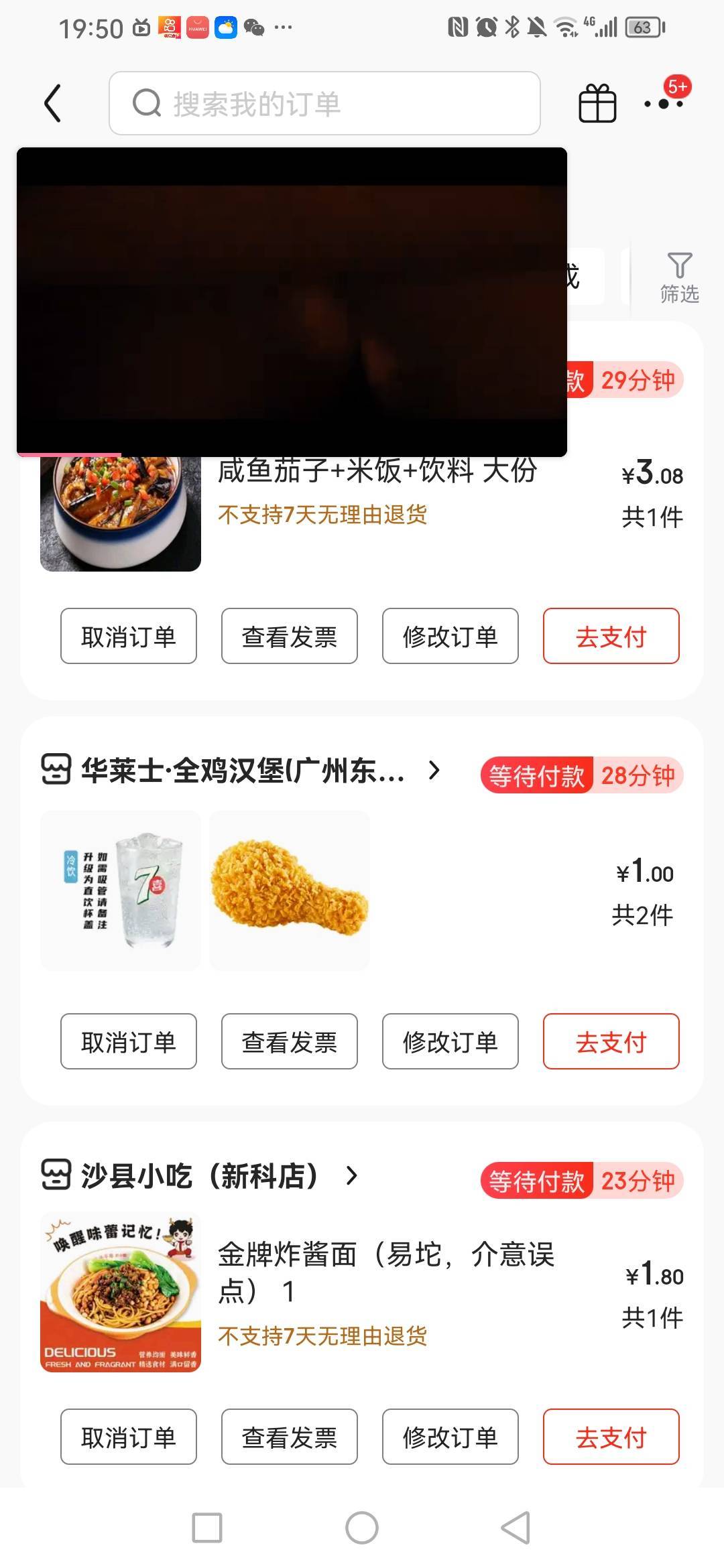This screenshot has height=1568, width=724.
Task: Modify the 咸鱼茄子 order
Action: click(450, 636)
